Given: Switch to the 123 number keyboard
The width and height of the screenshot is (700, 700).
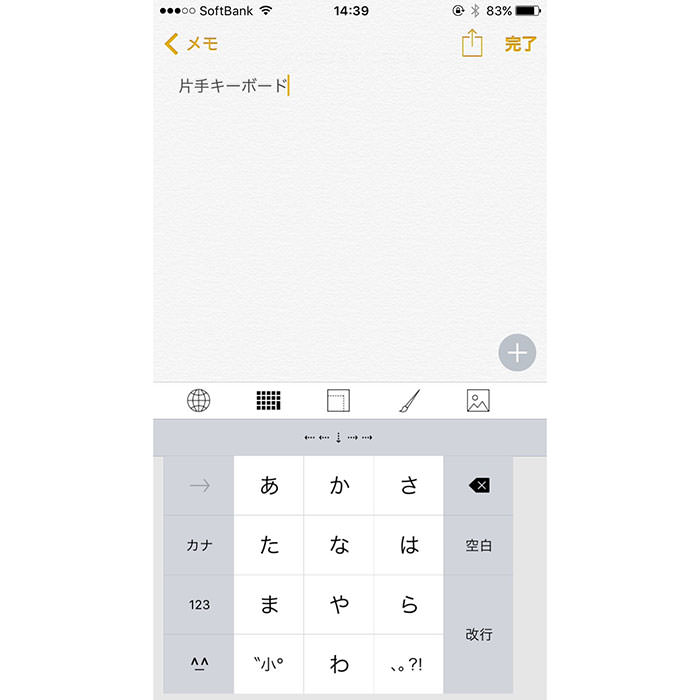Looking at the screenshot, I should [199, 605].
